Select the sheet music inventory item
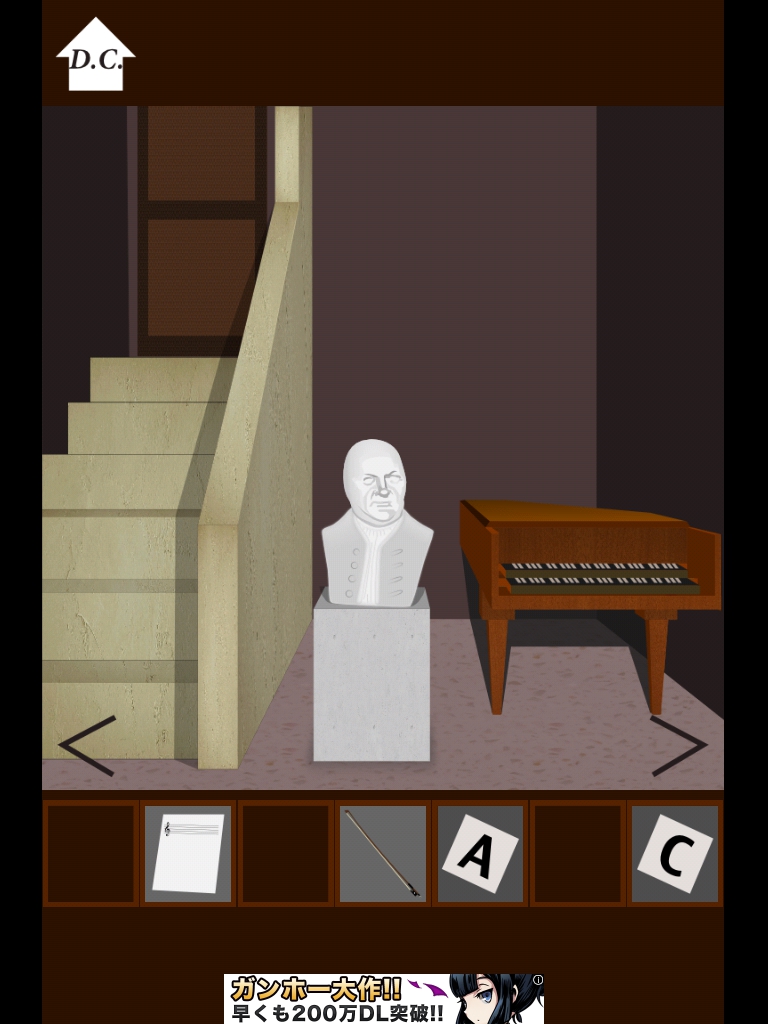Screen dimensions: 768x1024 (188, 853)
